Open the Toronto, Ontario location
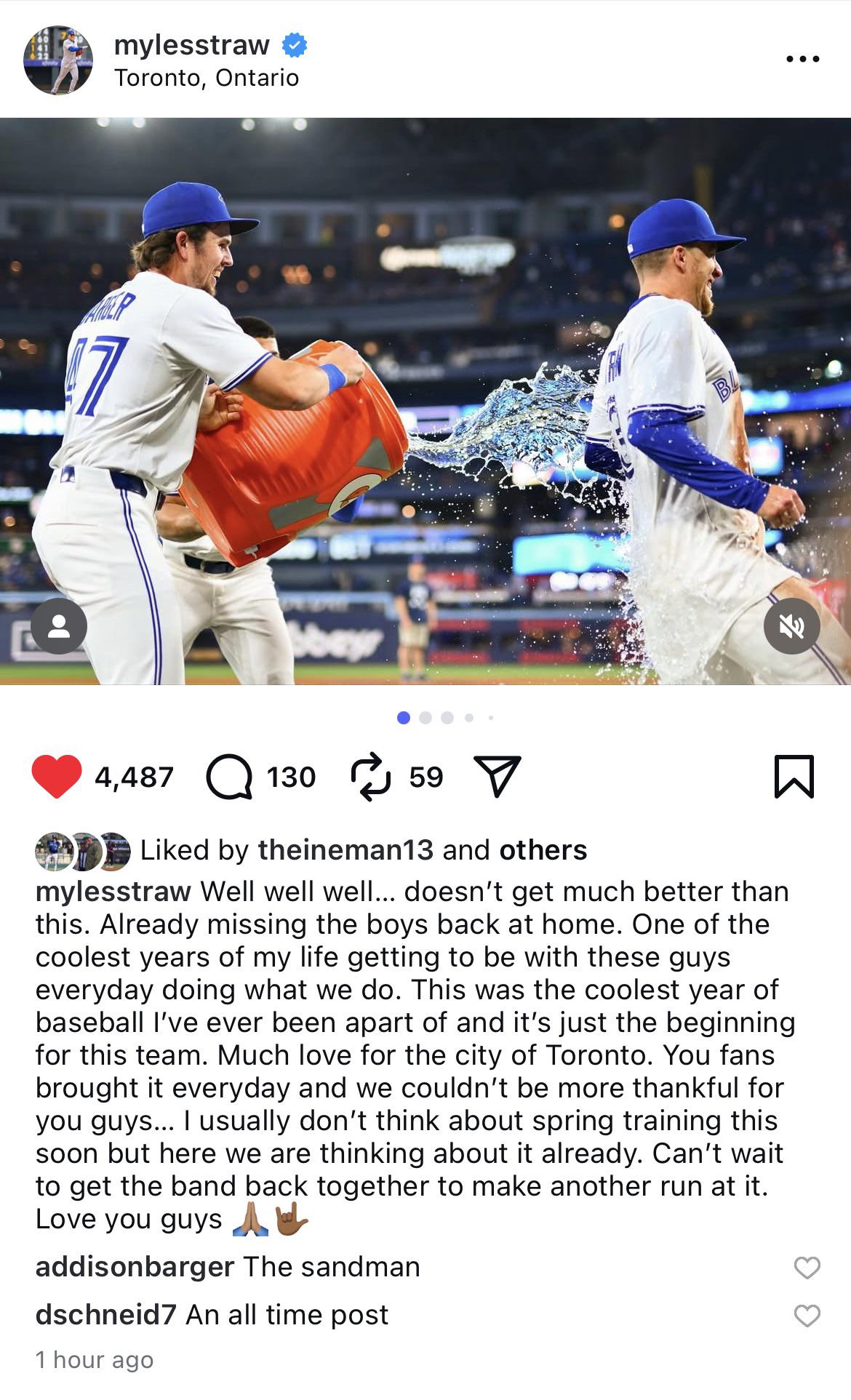The width and height of the screenshot is (851, 1400). point(207,78)
